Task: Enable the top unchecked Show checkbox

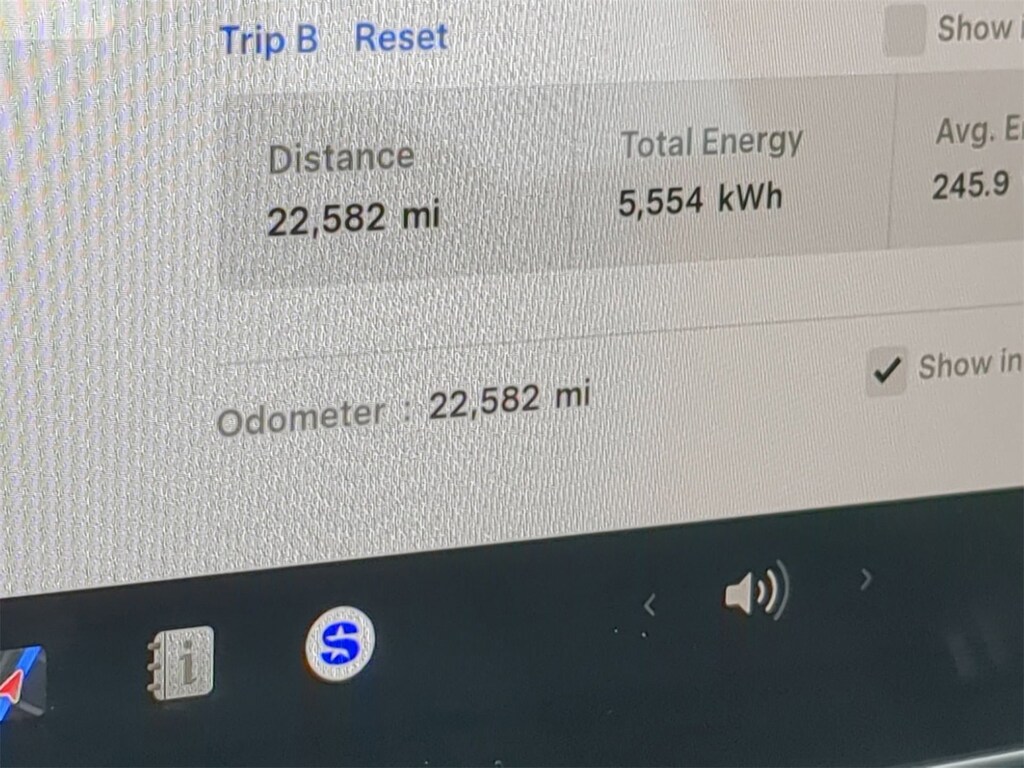Action: click(x=904, y=30)
